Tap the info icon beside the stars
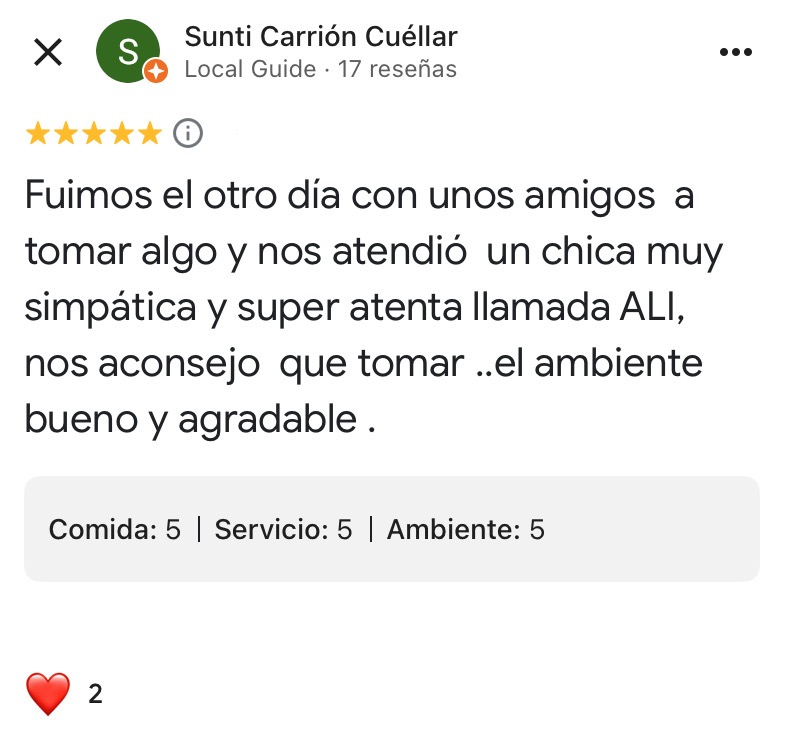Screen dimensions: 786x756 point(188,133)
